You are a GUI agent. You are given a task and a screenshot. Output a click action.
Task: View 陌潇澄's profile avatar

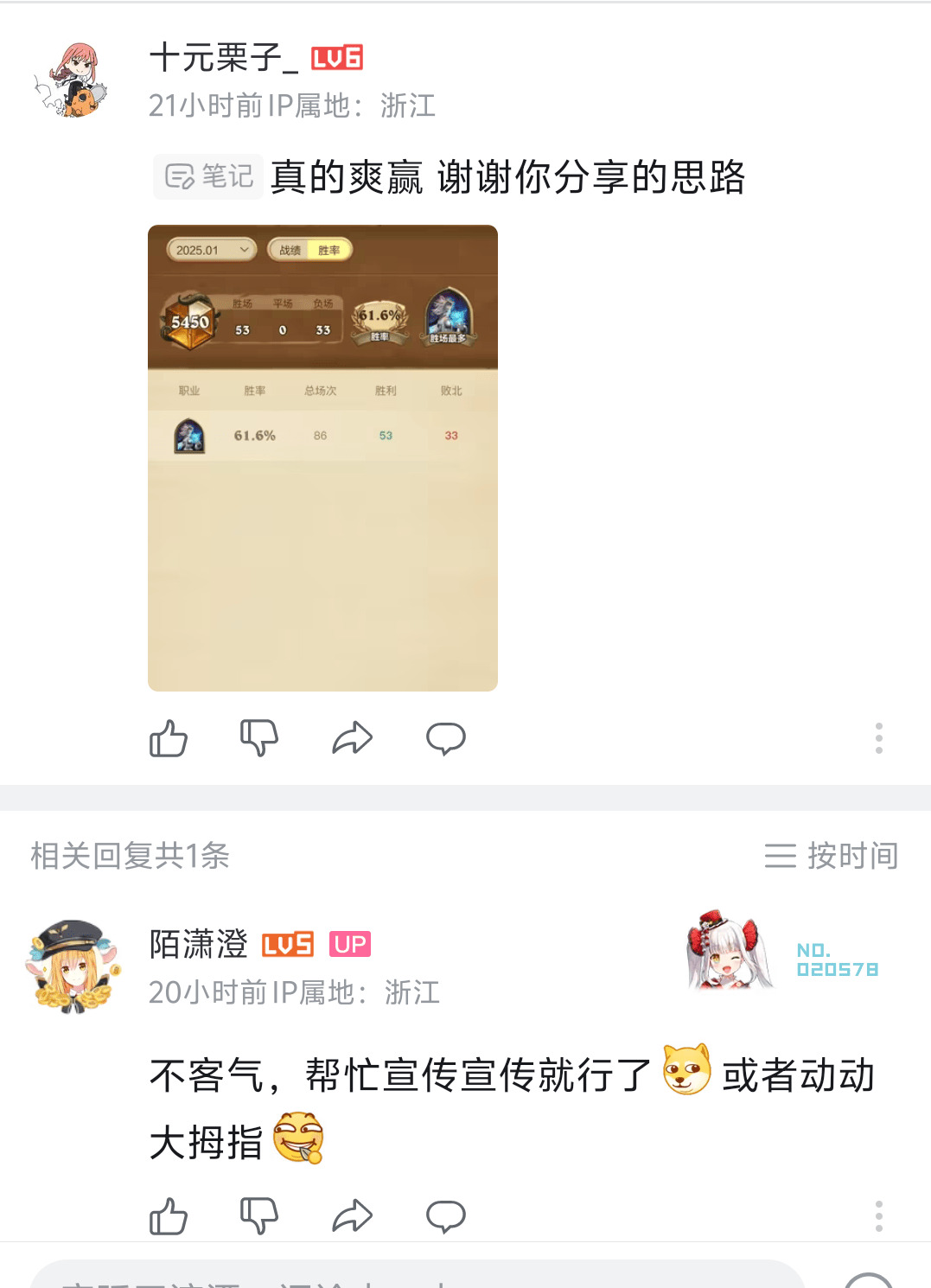pyautogui.click(x=73, y=966)
